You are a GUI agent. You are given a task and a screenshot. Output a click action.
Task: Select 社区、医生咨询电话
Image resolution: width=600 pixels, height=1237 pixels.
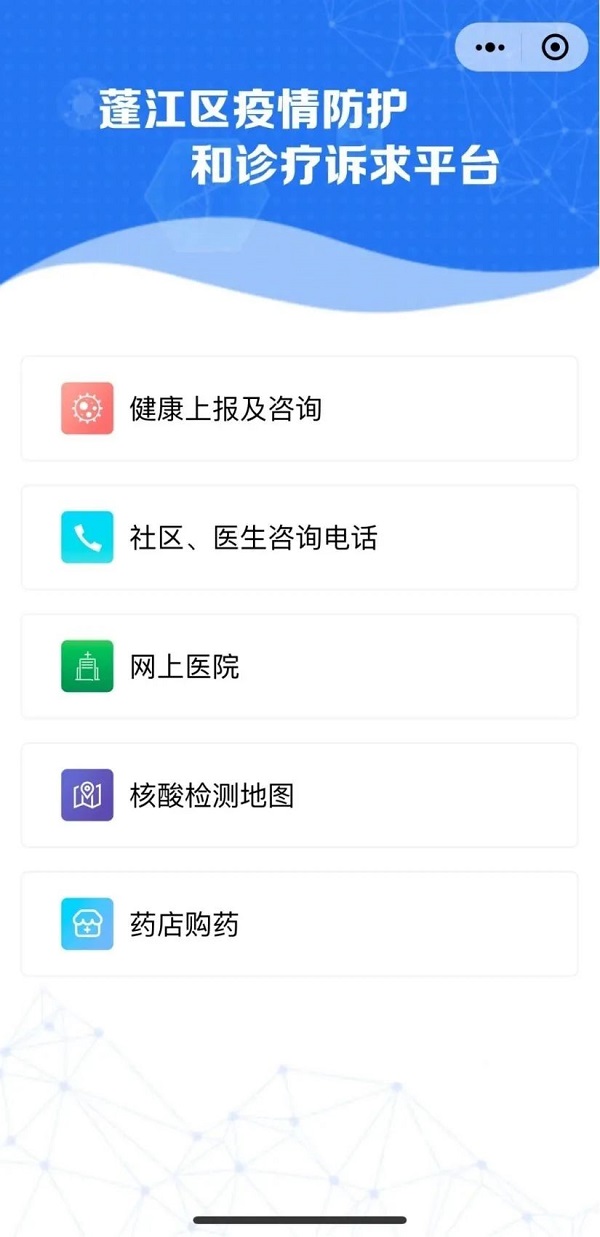(299, 537)
